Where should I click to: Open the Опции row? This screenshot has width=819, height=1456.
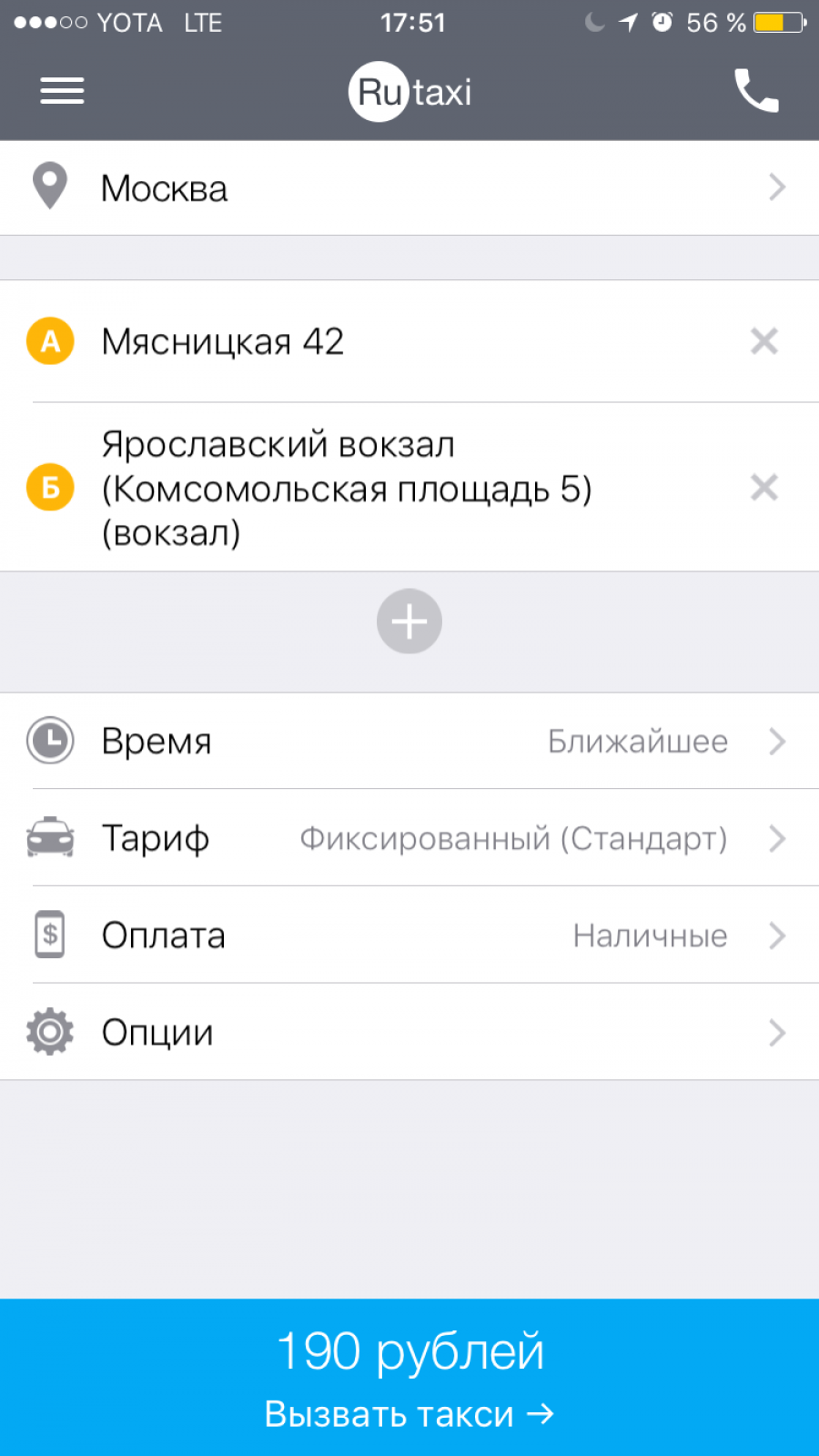[x=409, y=1033]
